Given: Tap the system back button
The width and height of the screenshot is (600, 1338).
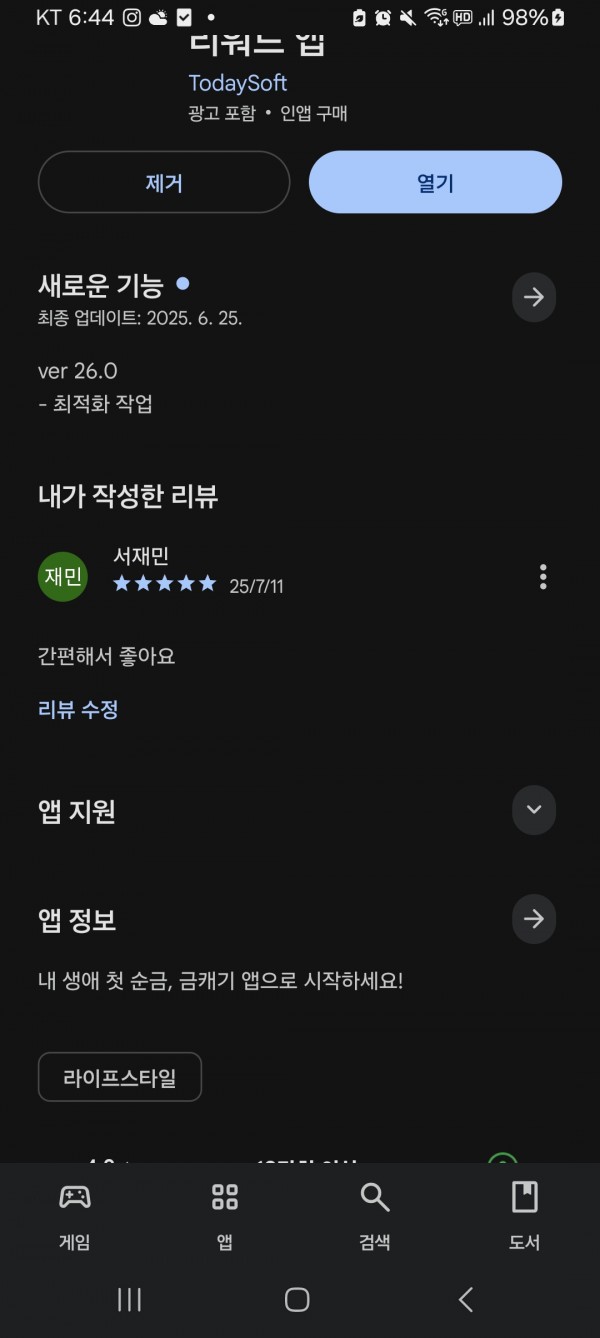Looking at the screenshot, I should [466, 1299].
